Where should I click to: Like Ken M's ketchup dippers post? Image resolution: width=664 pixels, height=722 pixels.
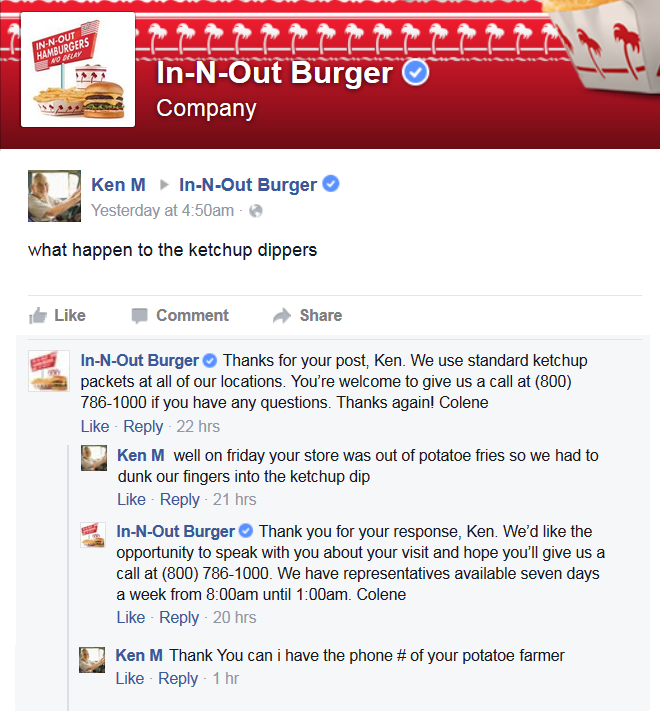58,315
